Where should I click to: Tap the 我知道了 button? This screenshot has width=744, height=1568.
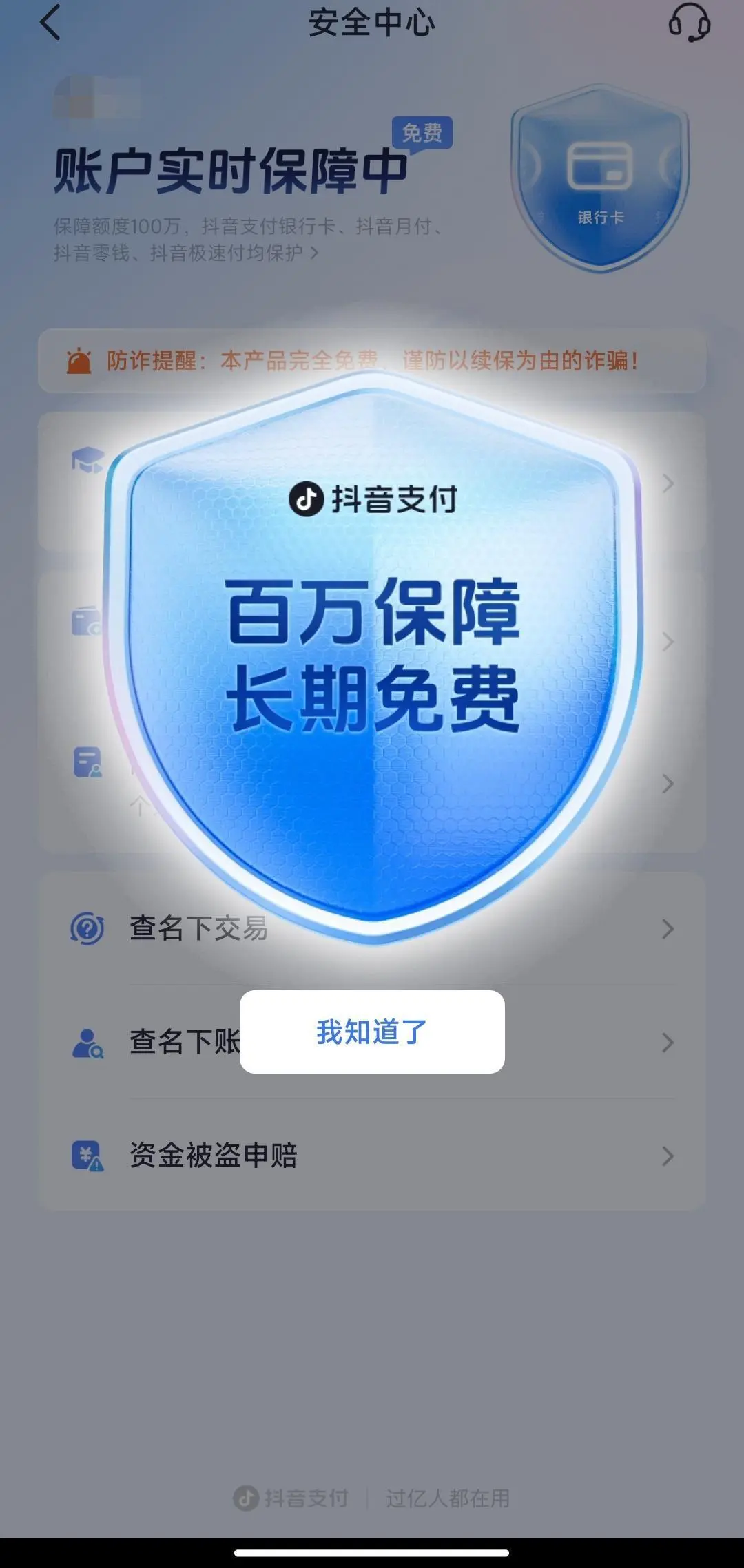pos(372,1032)
